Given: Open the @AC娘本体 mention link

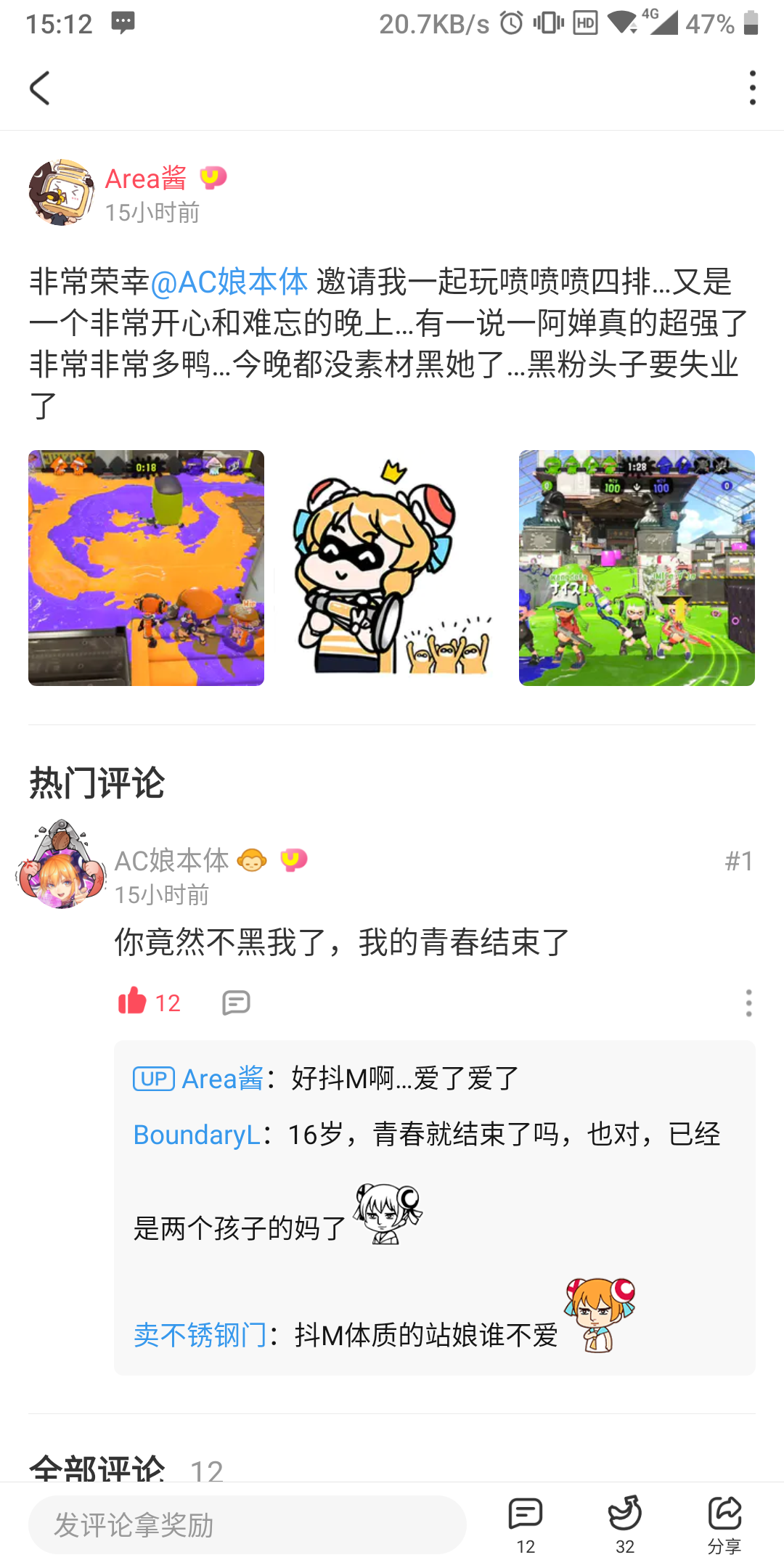Looking at the screenshot, I should pyautogui.click(x=229, y=282).
